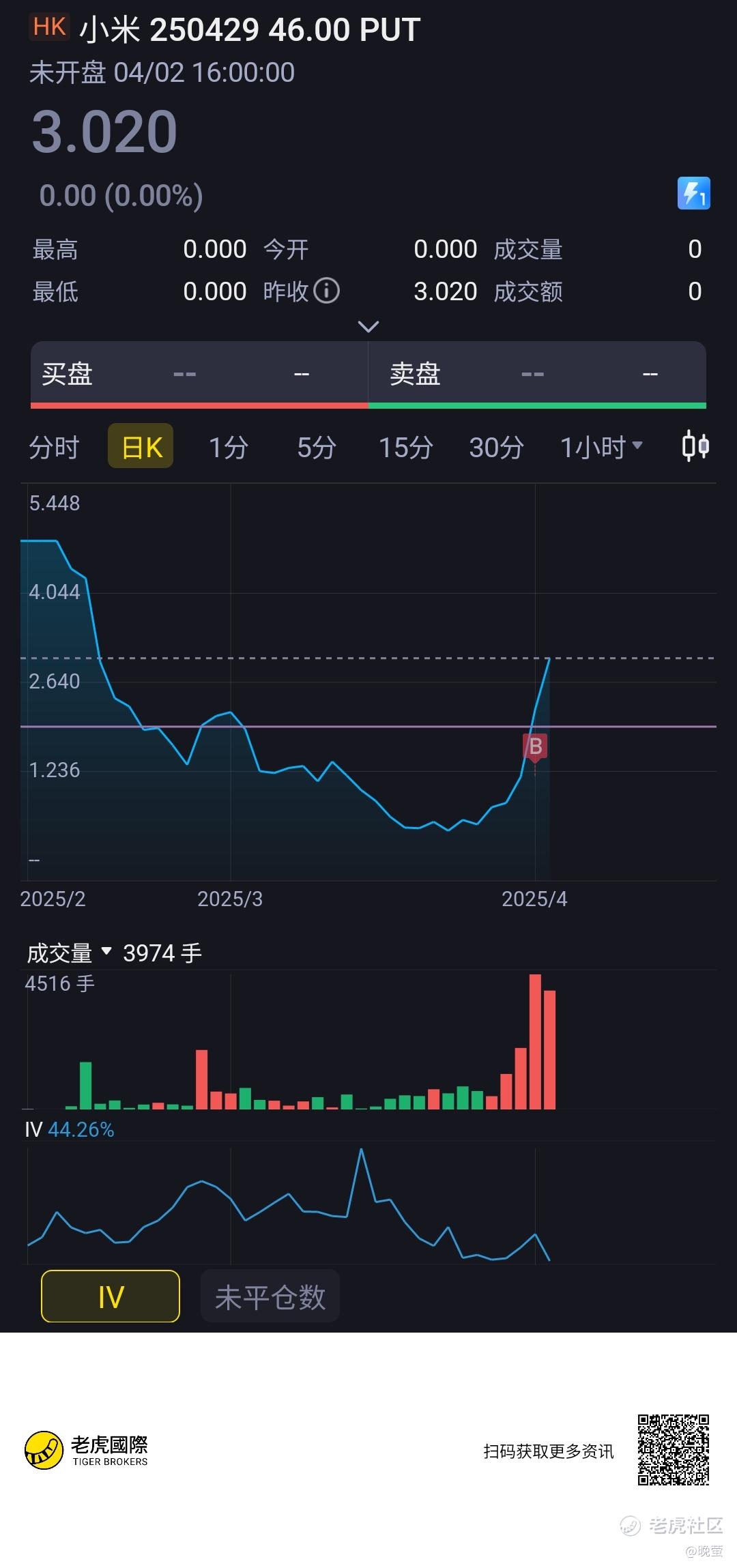Switch to the 未平仓数 indicator
737x1568 pixels.
(x=270, y=1296)
